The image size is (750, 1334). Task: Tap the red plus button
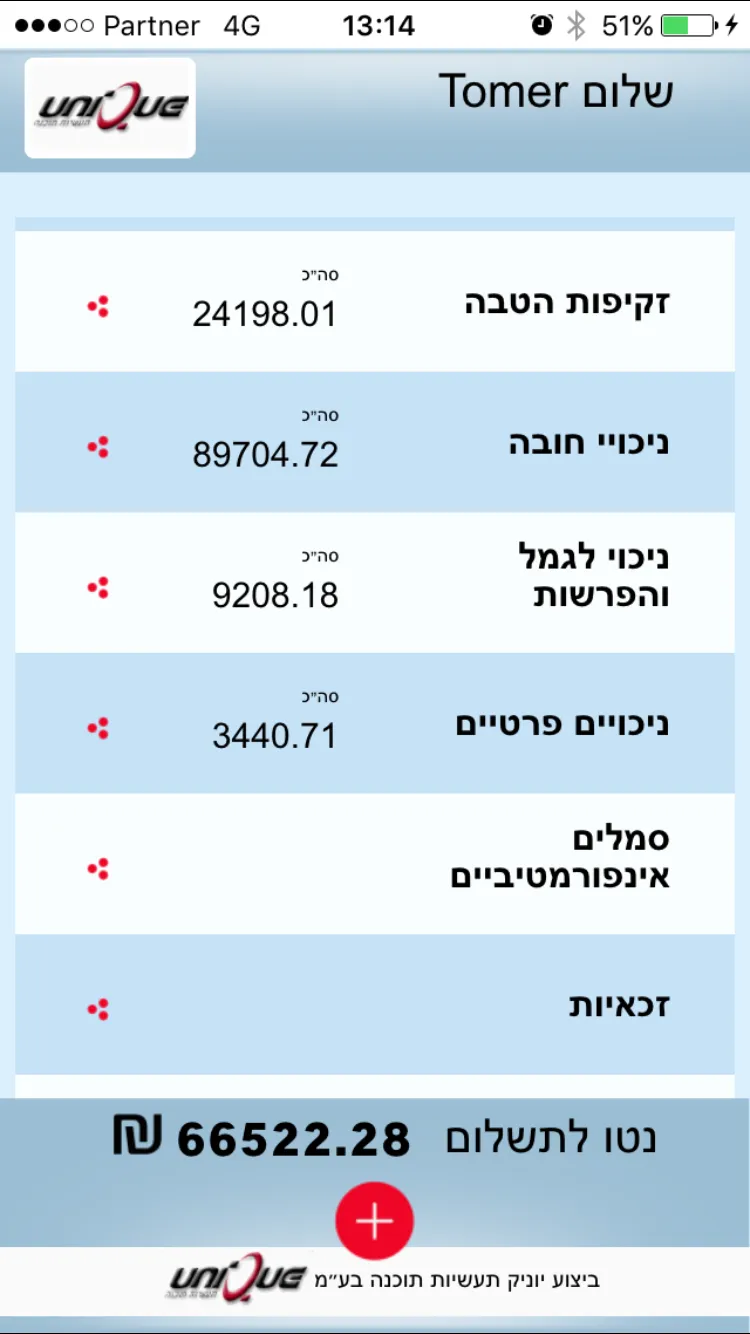pos(375,1220)
